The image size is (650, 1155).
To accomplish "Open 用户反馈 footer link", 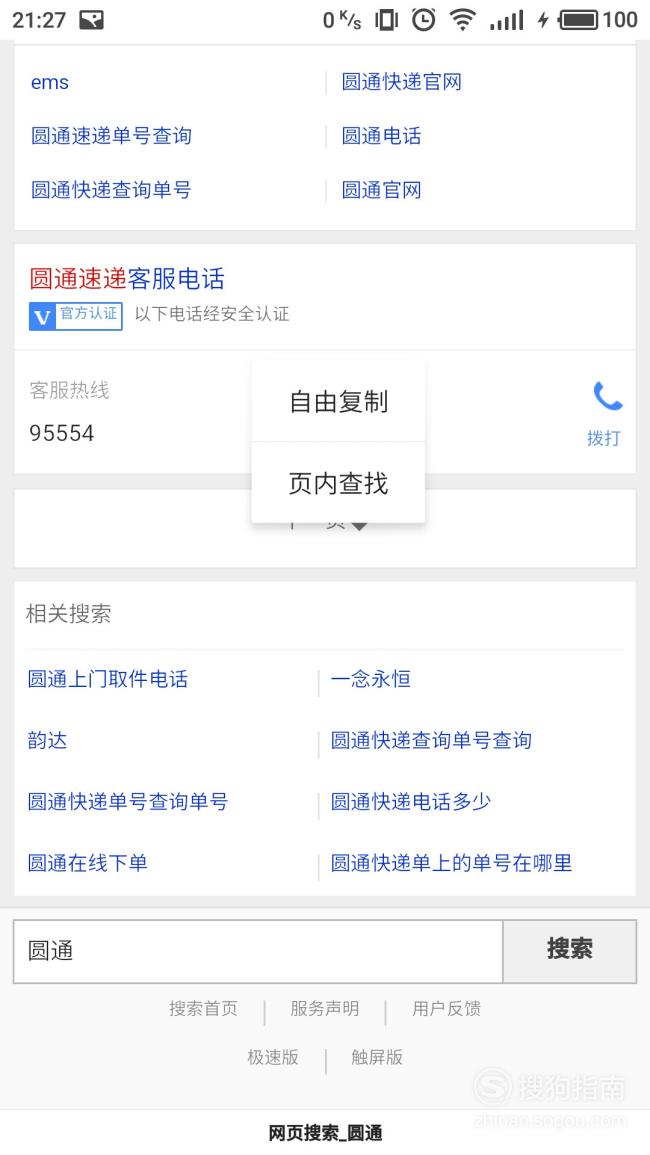I will pos(447,1008).
